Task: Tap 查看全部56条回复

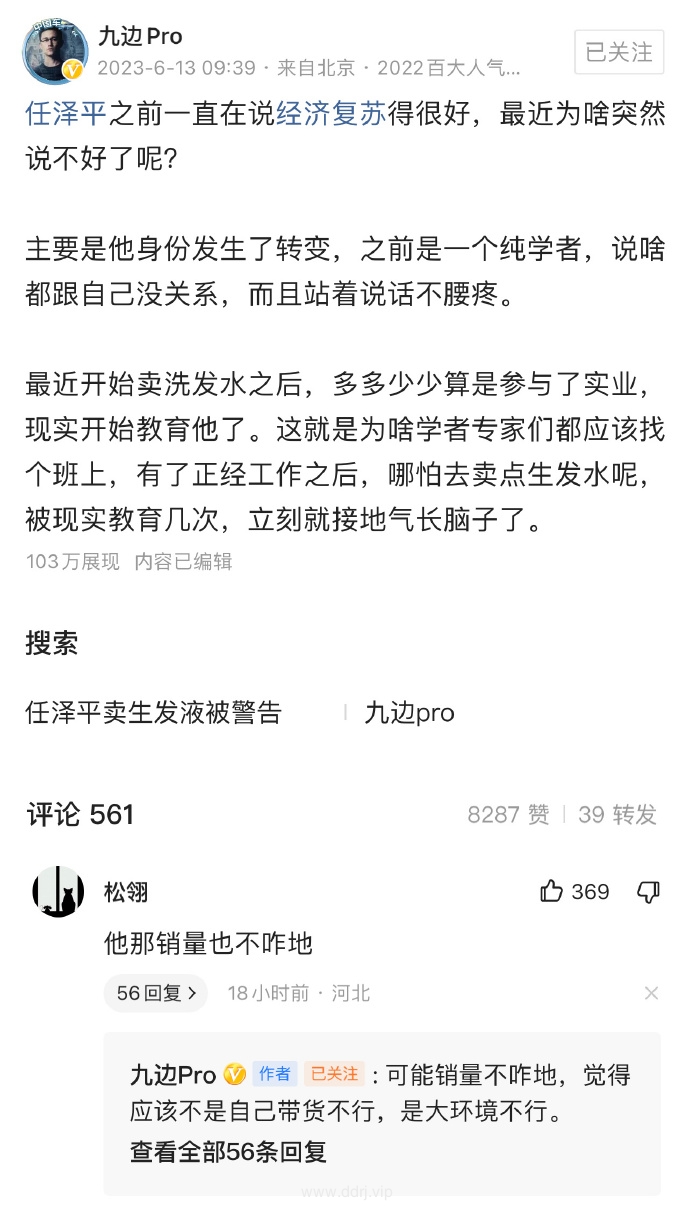Action: [228, 1152]
